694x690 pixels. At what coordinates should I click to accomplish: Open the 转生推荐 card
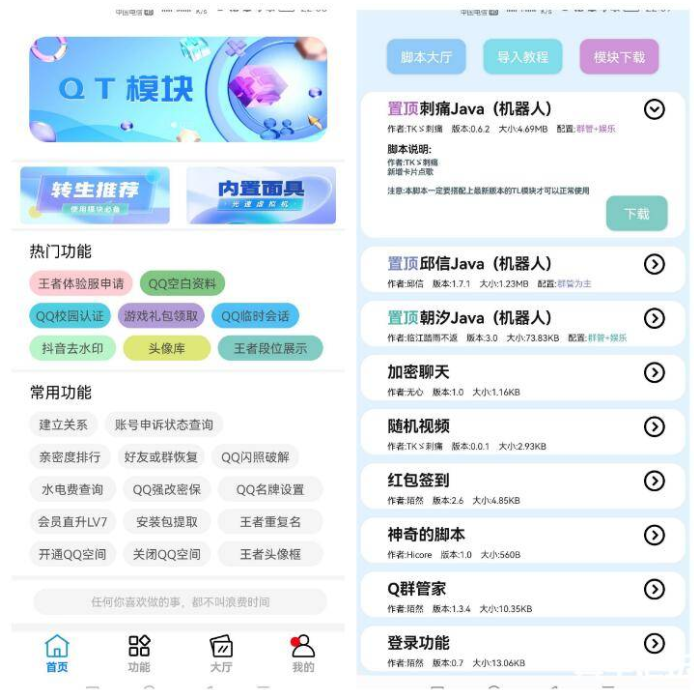coord(95,195)
